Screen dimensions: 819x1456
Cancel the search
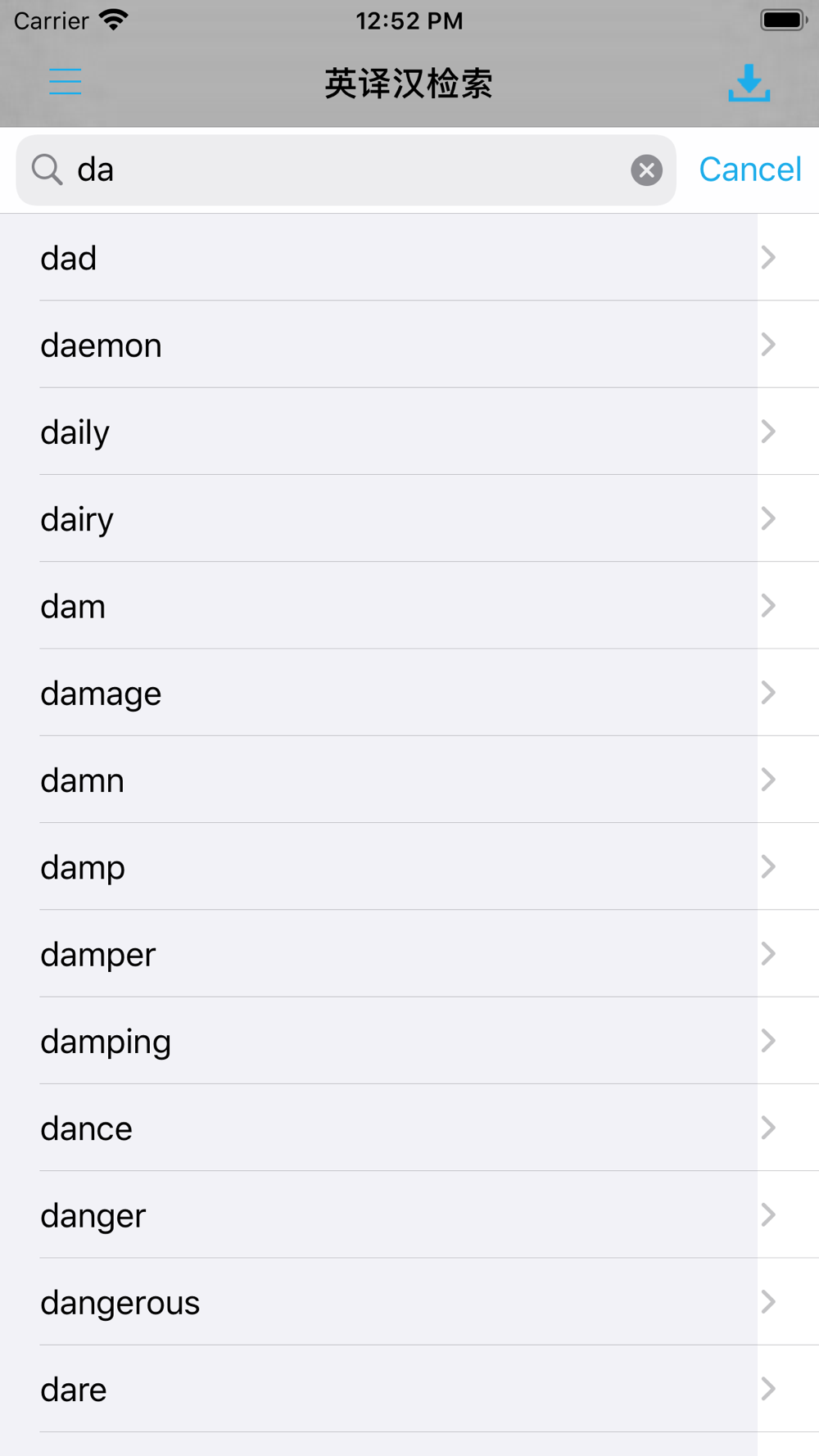point(749,170)
